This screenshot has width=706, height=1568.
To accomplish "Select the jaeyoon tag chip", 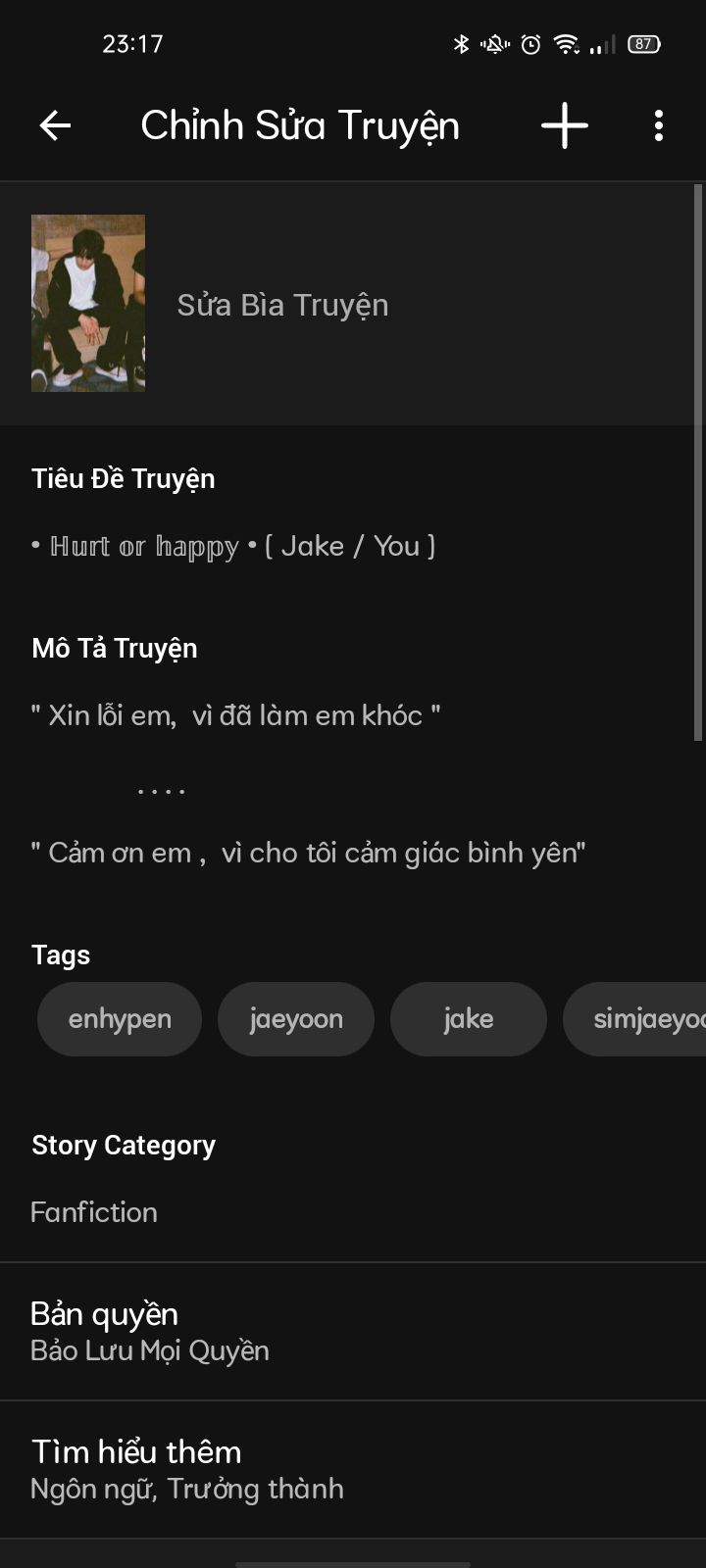I will (x=296, y=1019).
